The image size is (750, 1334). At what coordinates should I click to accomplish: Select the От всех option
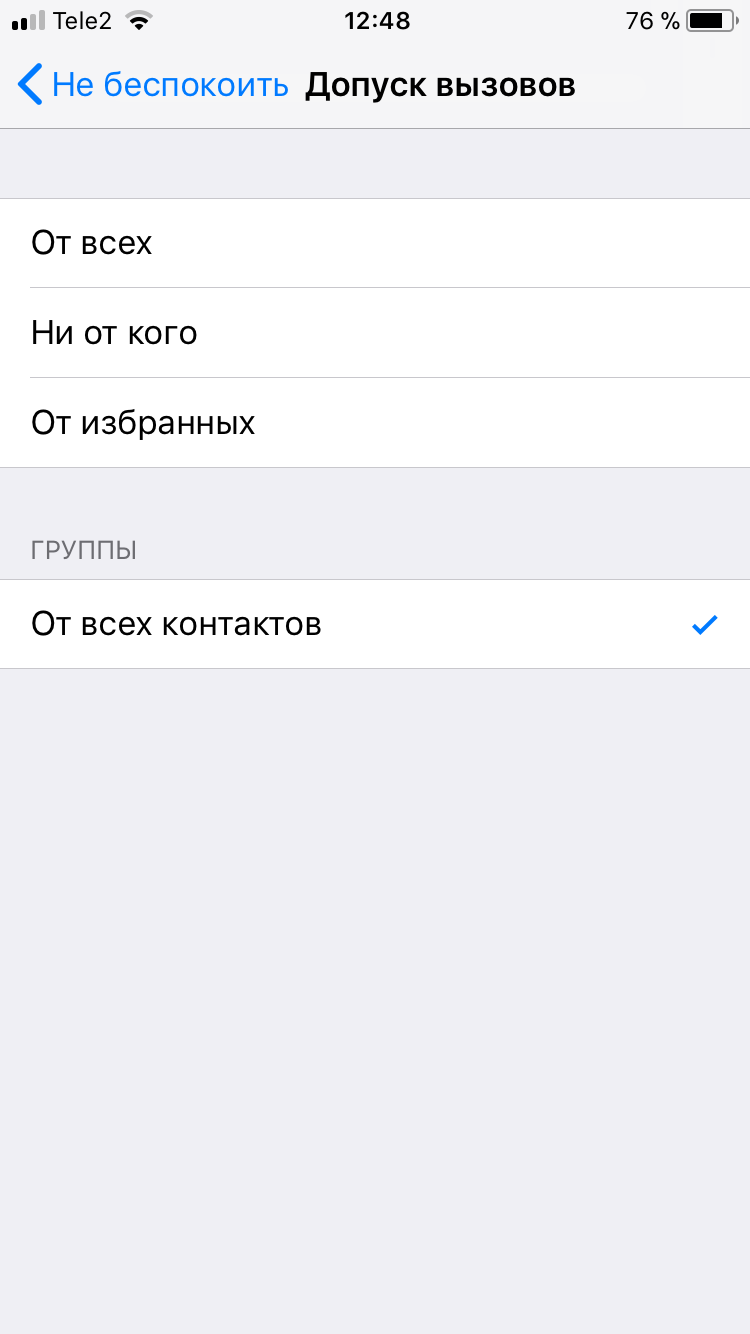point(92,243)
